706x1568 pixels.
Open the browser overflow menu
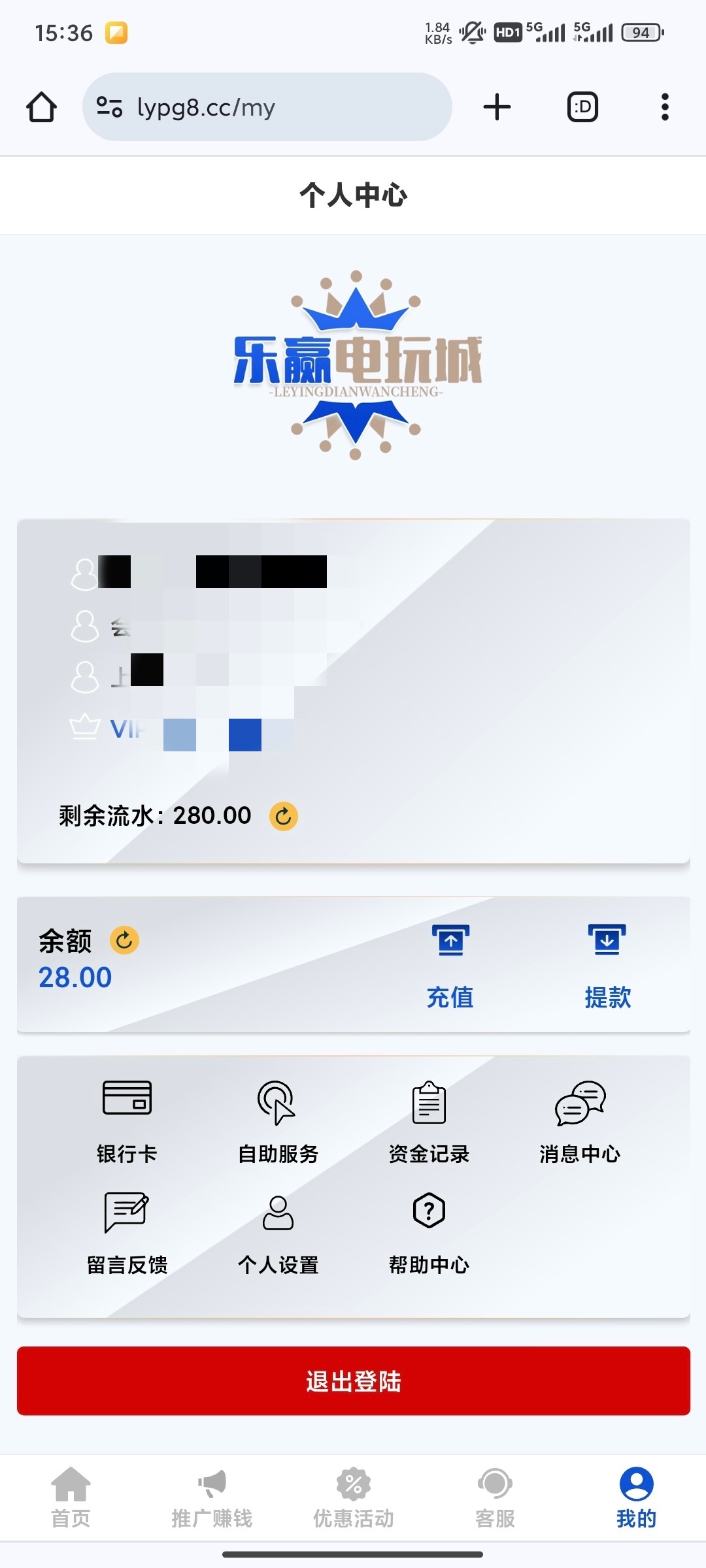coord(665,107)
